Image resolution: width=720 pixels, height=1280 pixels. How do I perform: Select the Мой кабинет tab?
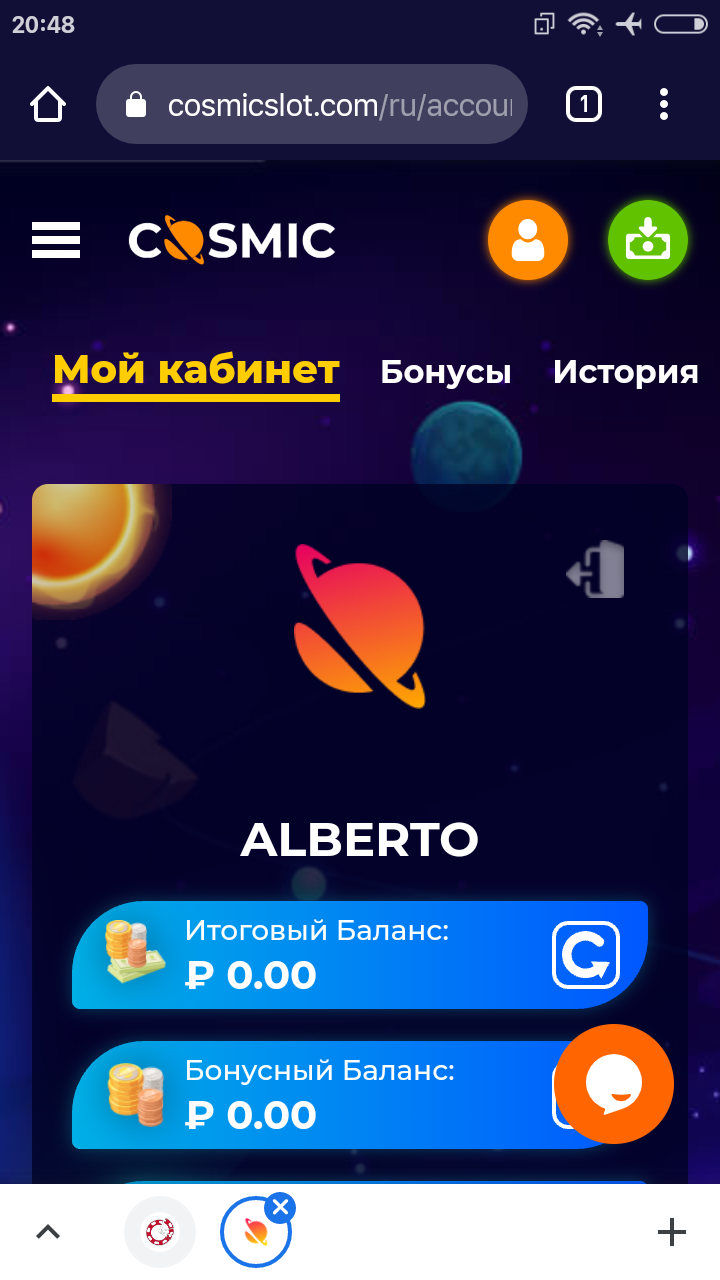point(196,370)
